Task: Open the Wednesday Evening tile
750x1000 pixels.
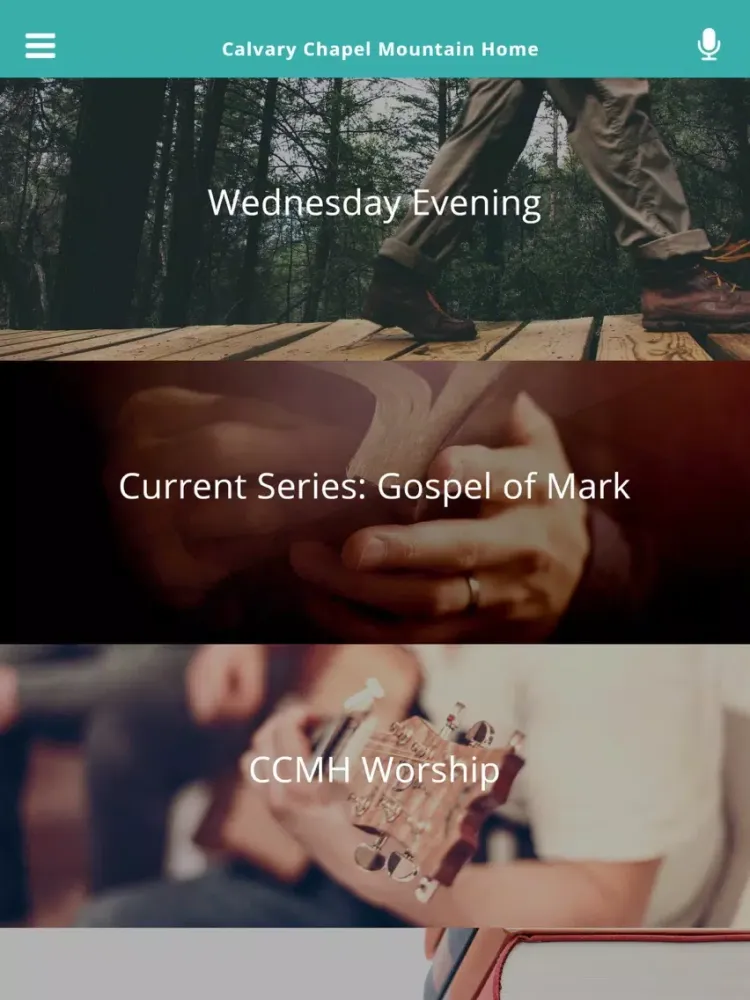Action: click(x=375, y=204)
